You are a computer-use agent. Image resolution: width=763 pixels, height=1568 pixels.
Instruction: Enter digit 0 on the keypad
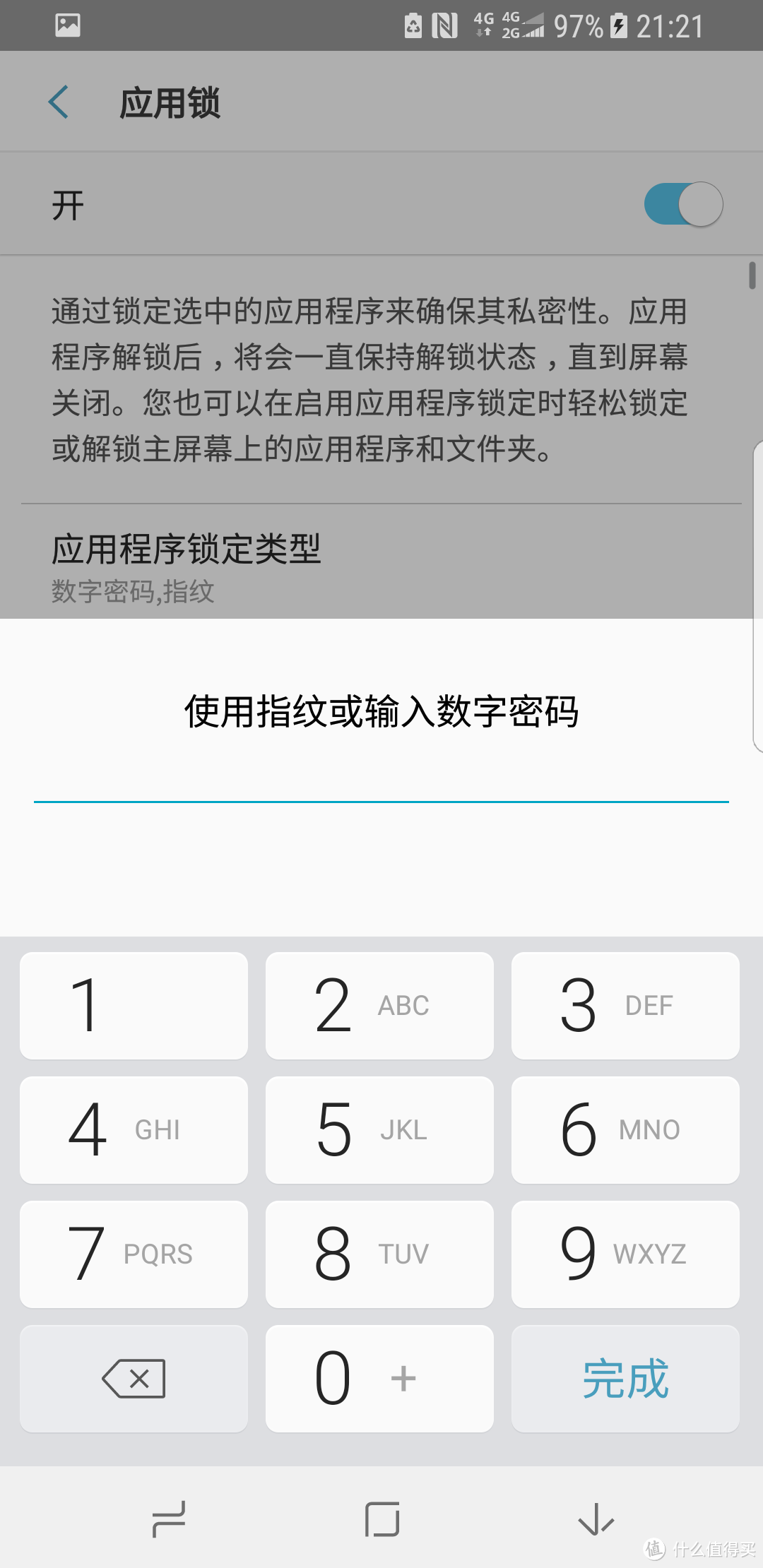pyautogui.click(x=379, y=1378)
